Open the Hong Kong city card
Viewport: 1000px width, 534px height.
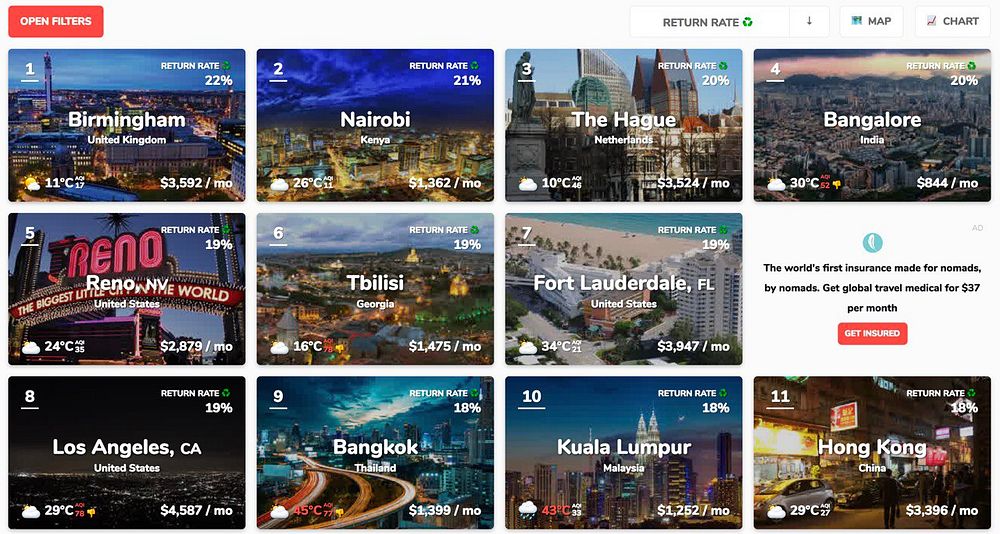pos(871,452)
